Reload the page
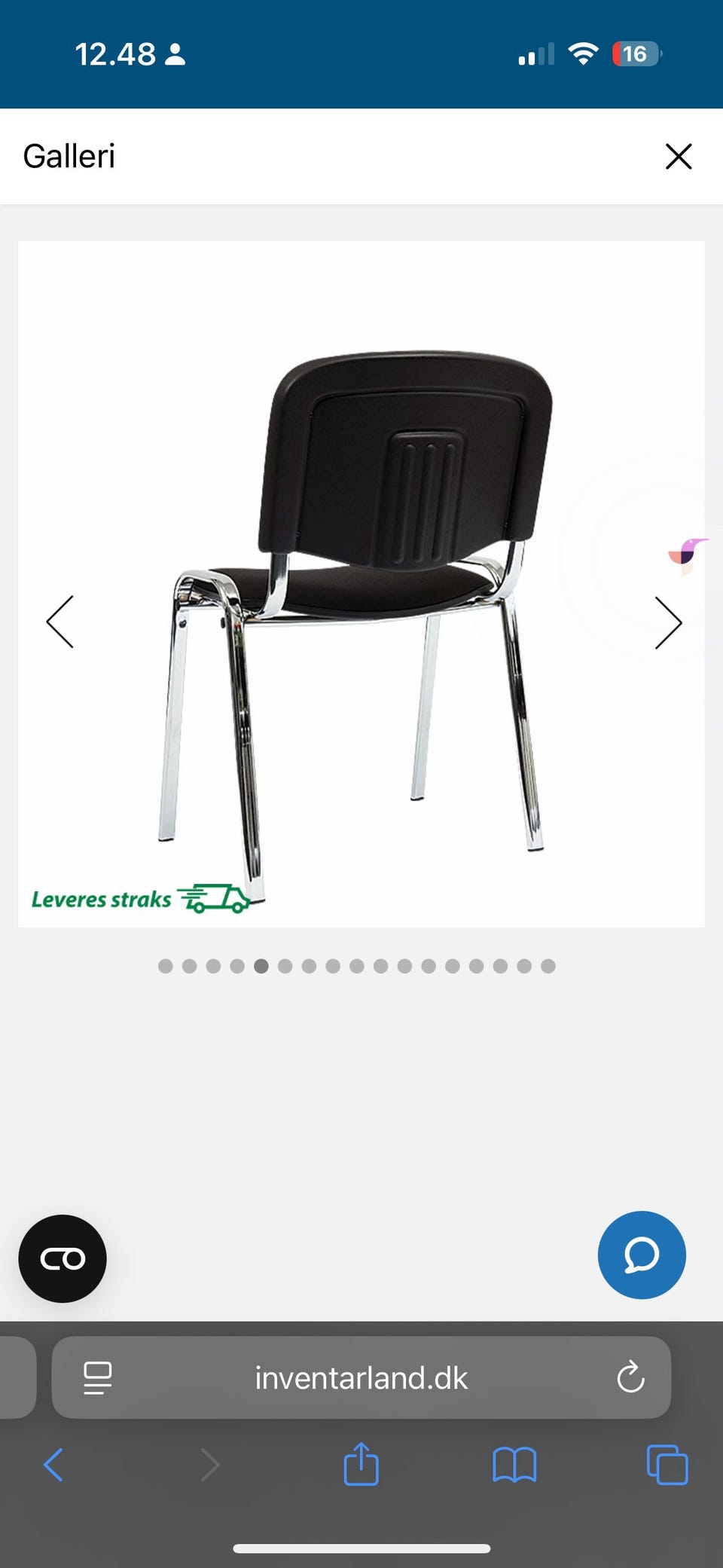 (x=630, y=1378)
